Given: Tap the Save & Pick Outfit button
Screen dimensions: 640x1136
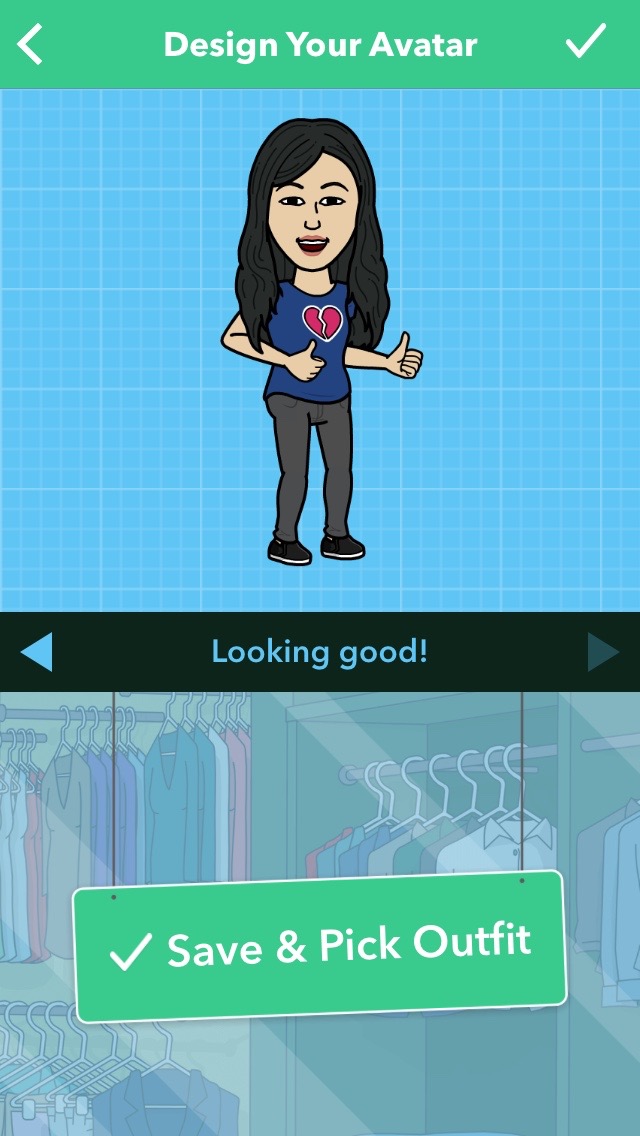Looking at the screenshot, I should pyautogui.click(x=320, y=945).
